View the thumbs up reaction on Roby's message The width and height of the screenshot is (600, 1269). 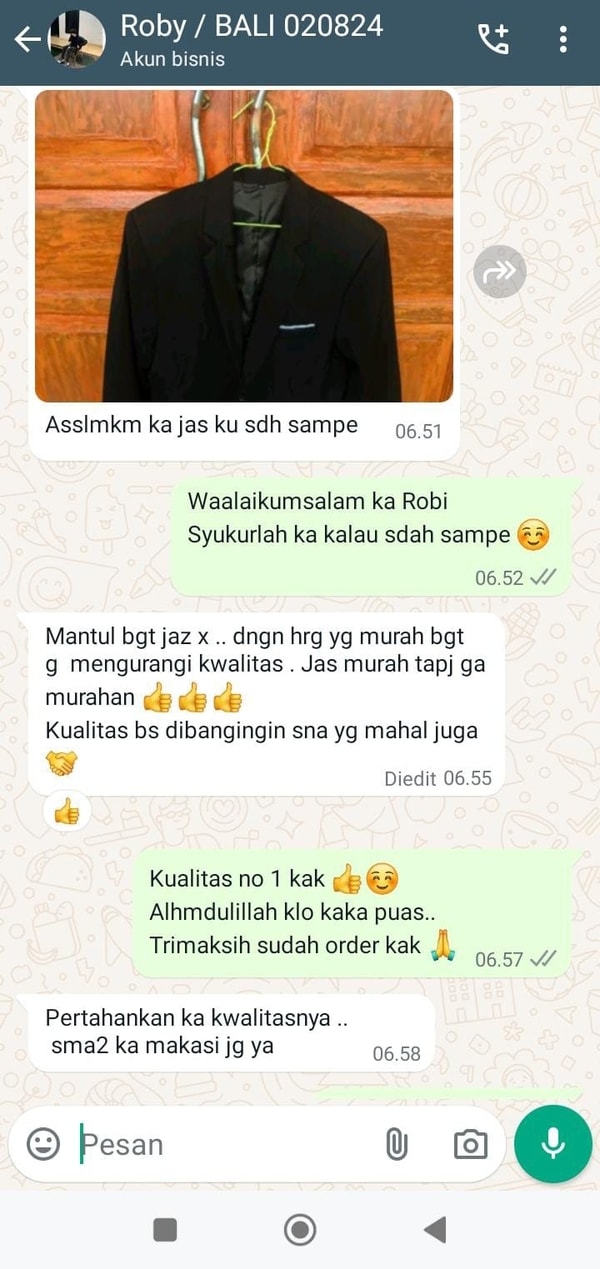[67, 812]
